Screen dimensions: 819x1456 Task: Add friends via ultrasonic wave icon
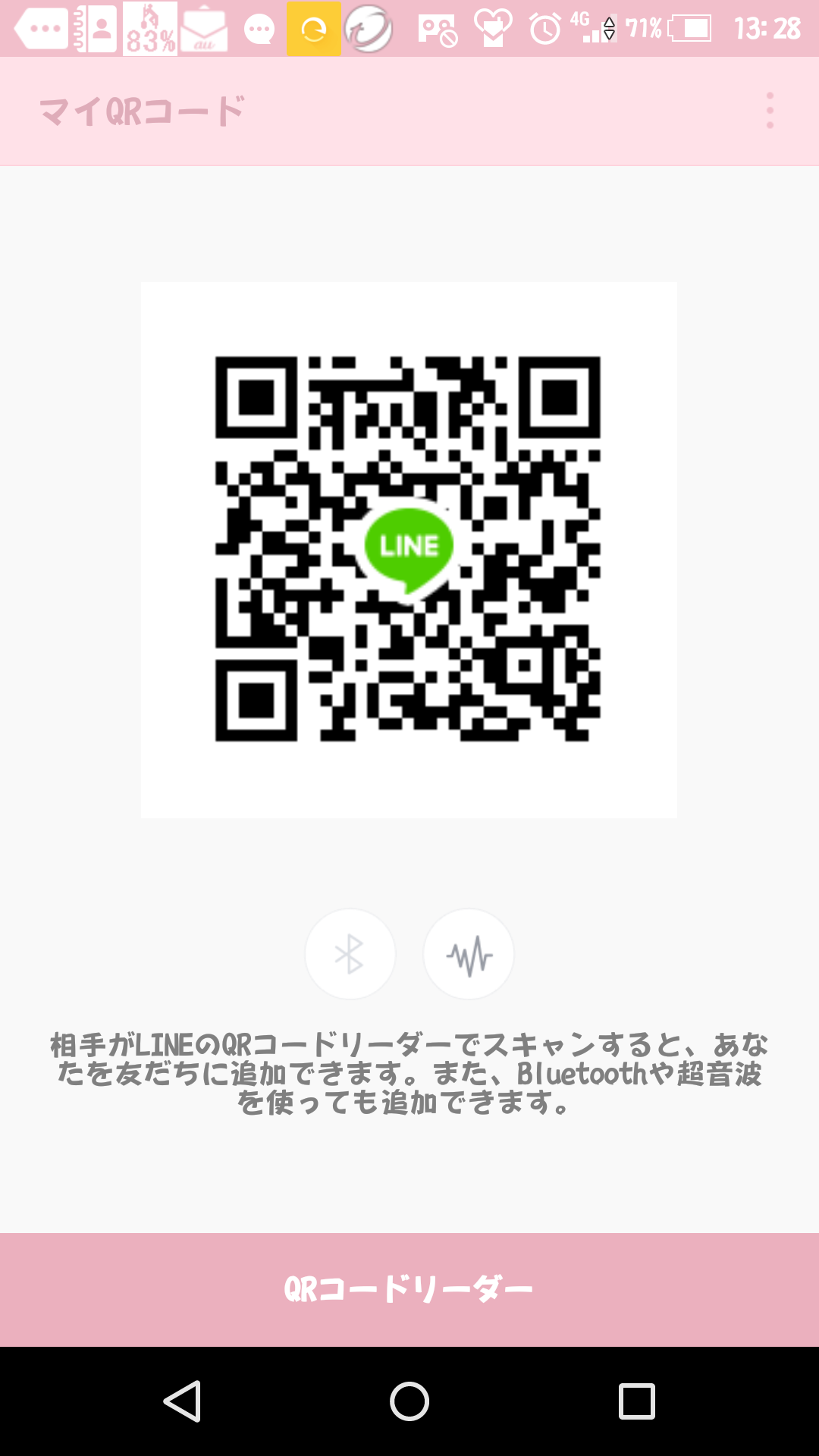pos(469,954)
